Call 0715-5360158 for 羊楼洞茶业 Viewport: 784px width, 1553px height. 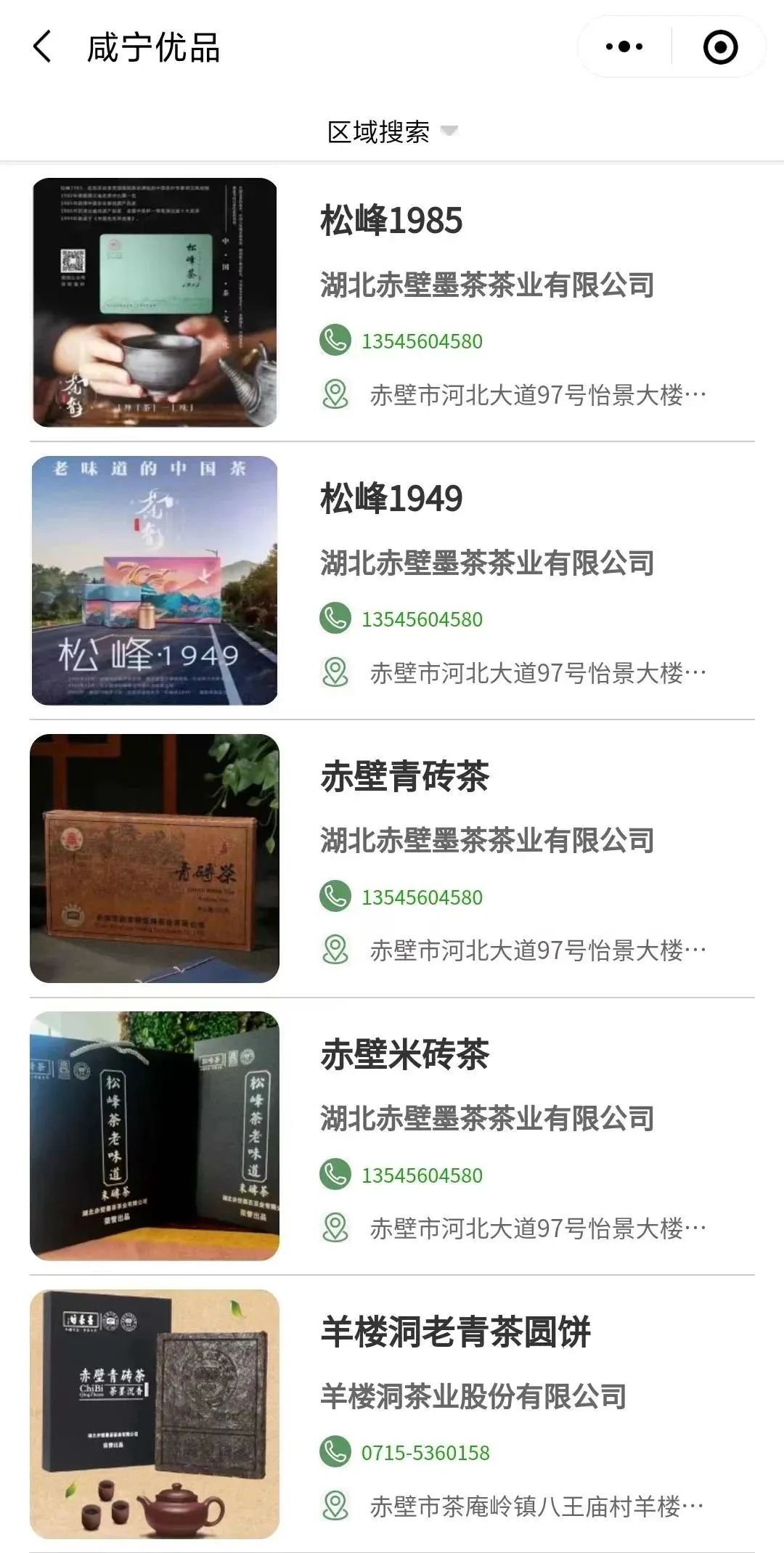(x=425, y=1453)
